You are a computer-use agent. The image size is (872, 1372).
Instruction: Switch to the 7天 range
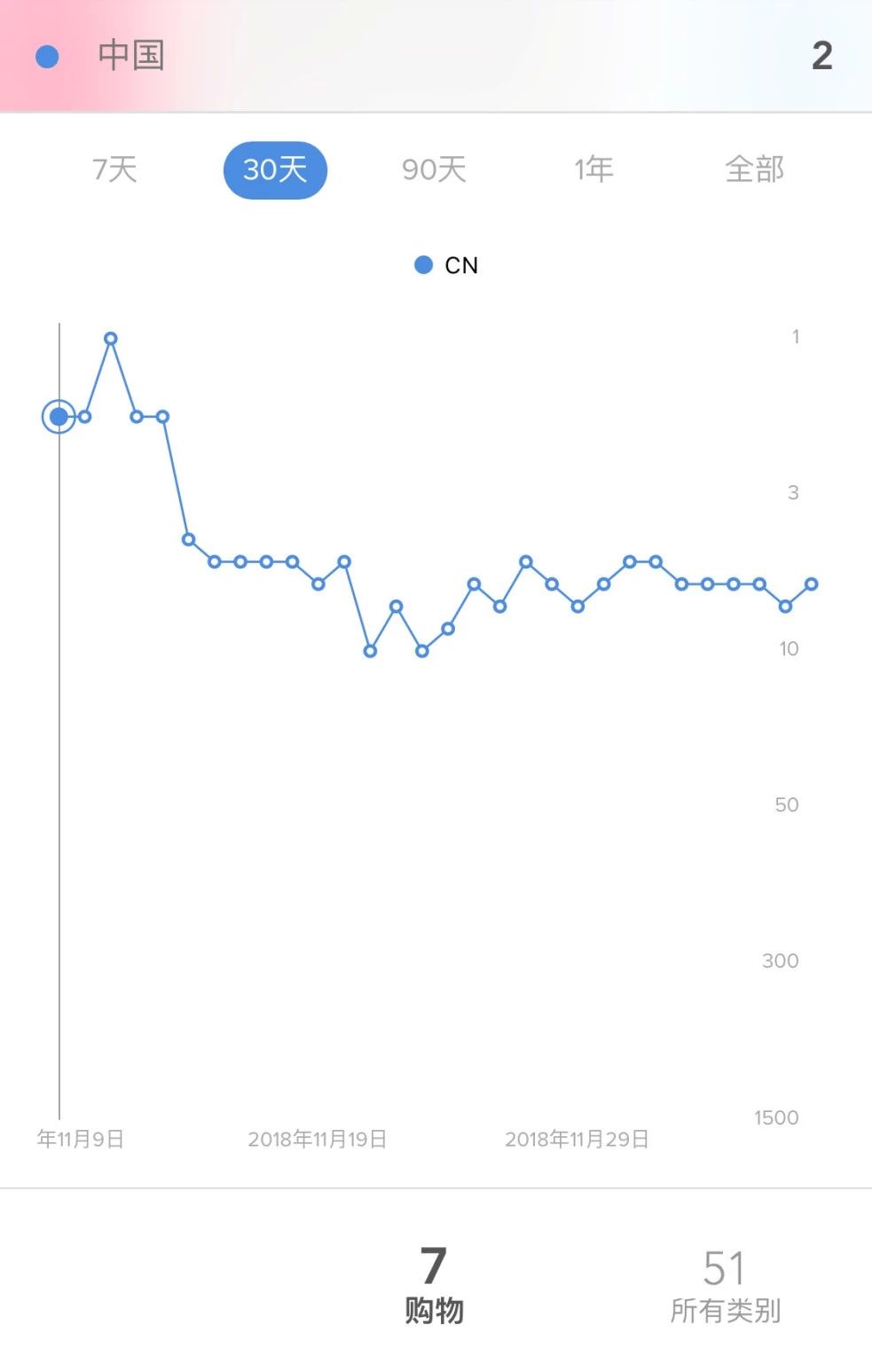(x=114, y=169)
